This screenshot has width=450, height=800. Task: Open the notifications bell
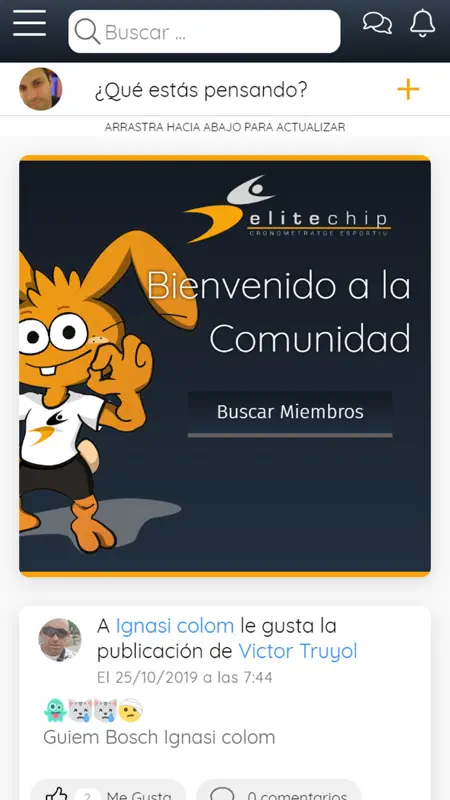[x=422, y=23]
